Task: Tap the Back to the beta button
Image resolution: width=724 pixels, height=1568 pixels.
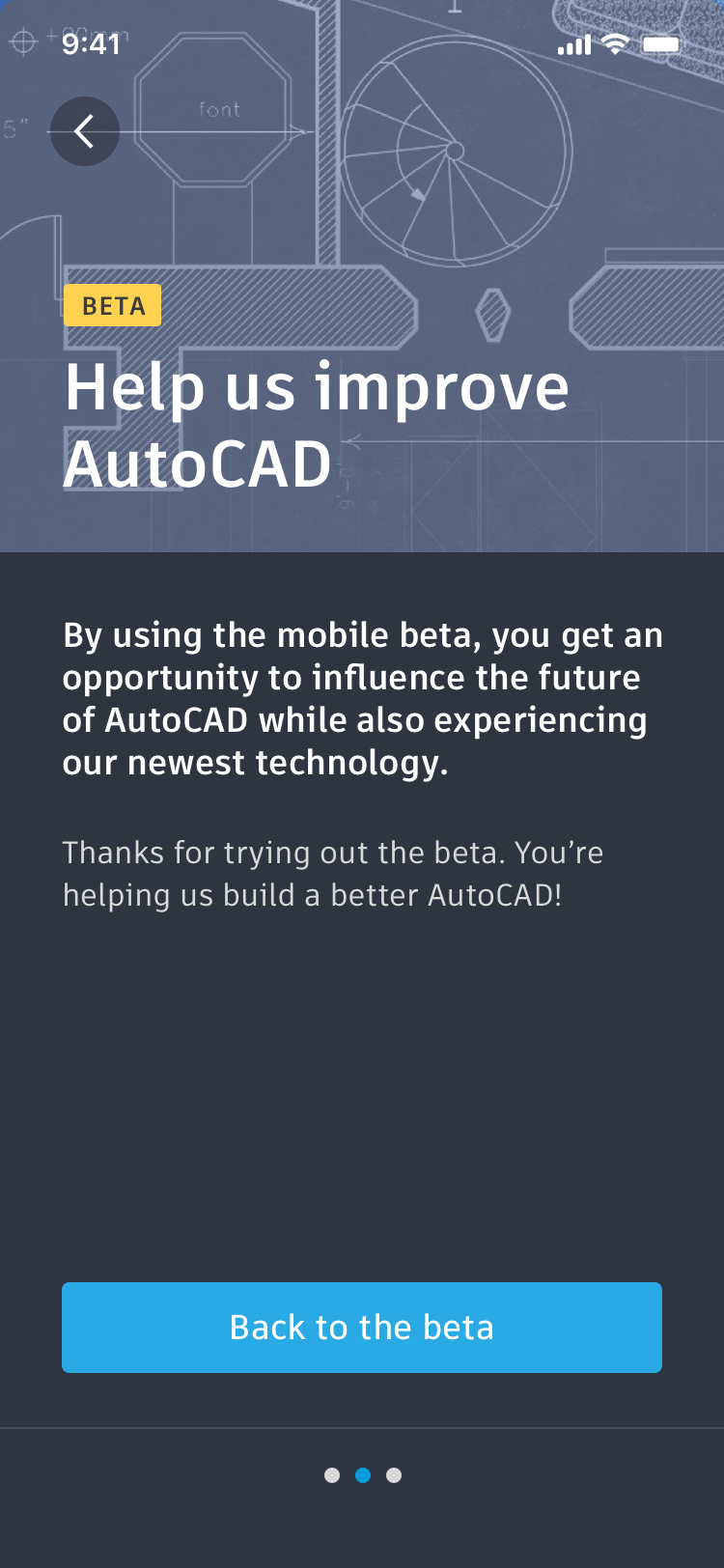Action: point(362,1328)
